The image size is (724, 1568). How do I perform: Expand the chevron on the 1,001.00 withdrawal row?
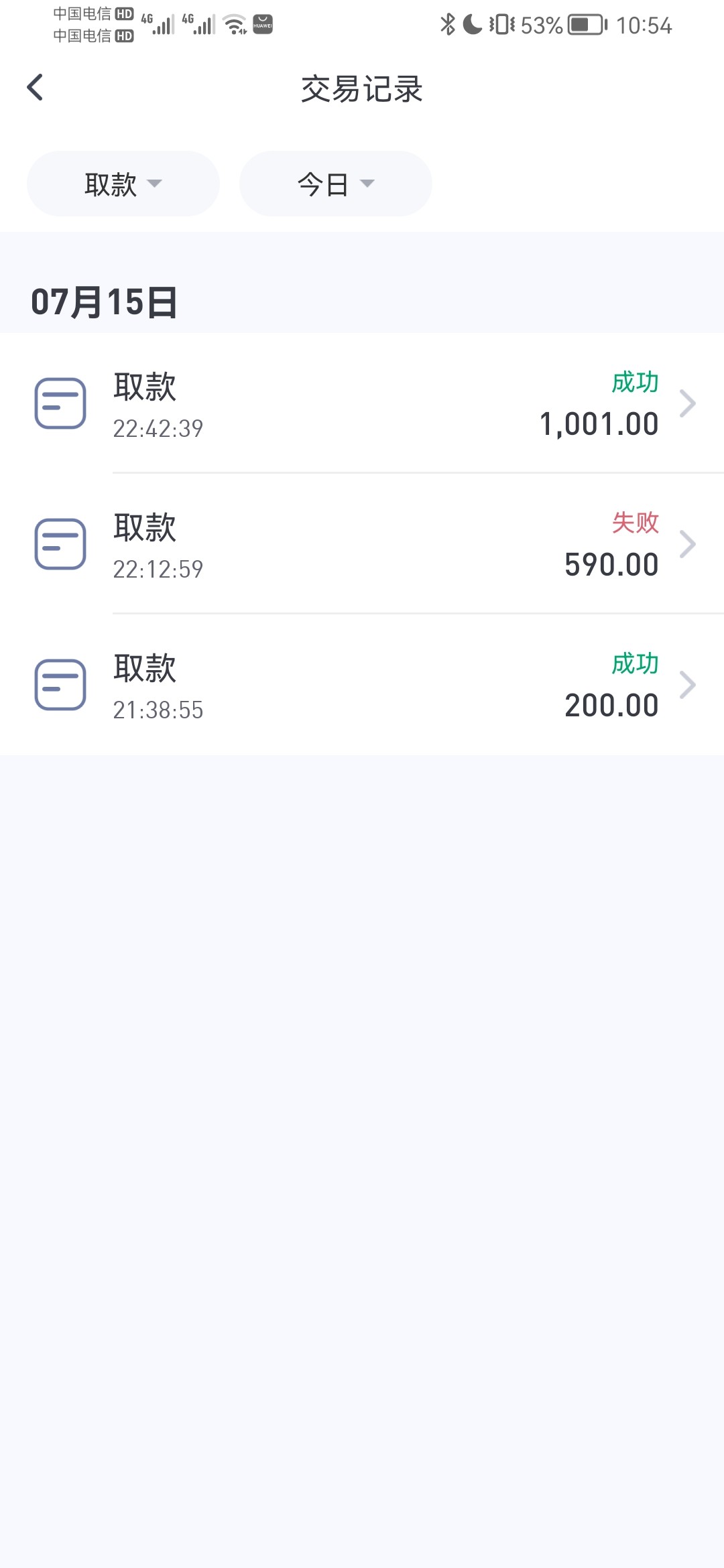click(x=688, y=403)
